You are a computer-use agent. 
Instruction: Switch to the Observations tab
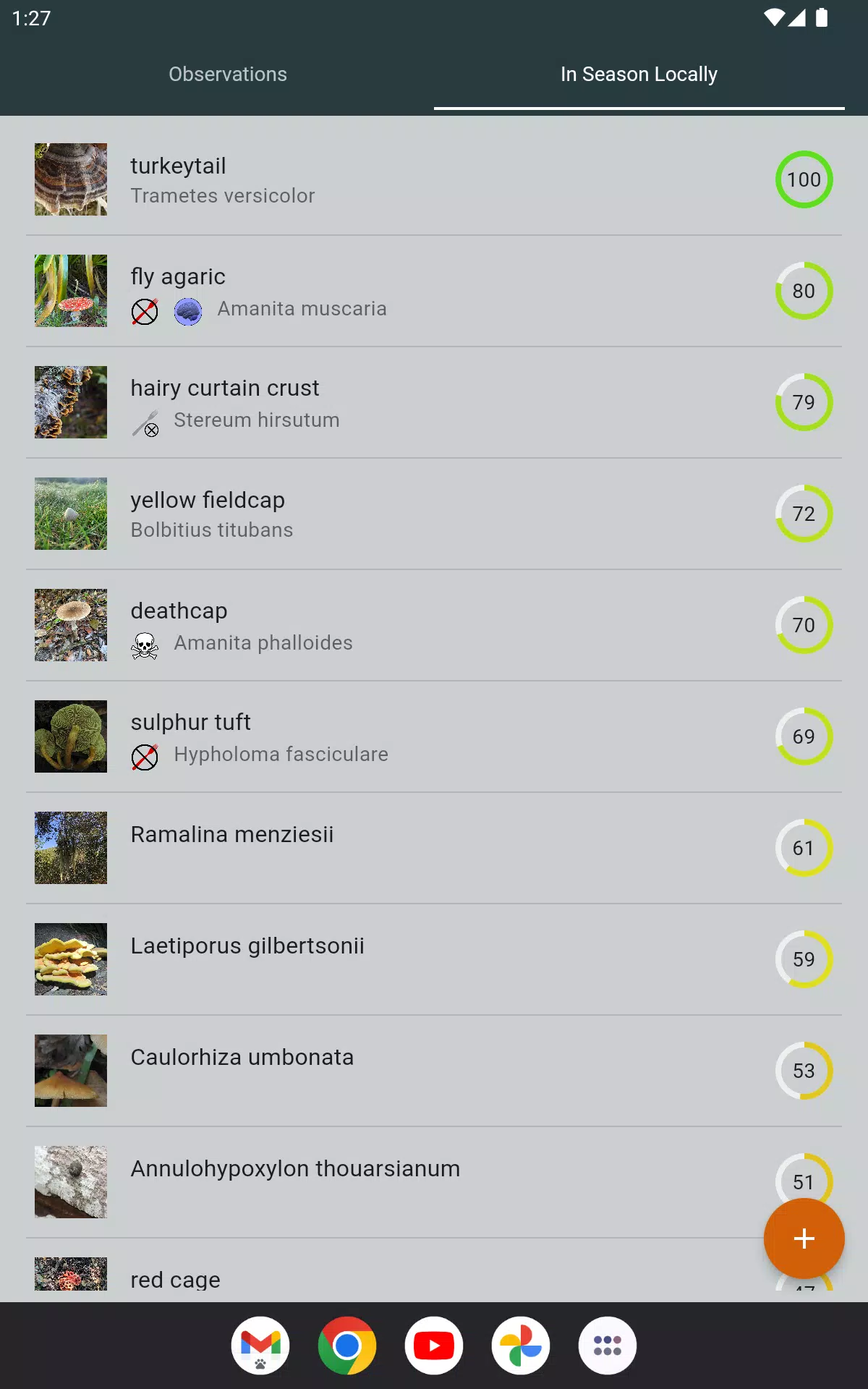tap(228, 74)
